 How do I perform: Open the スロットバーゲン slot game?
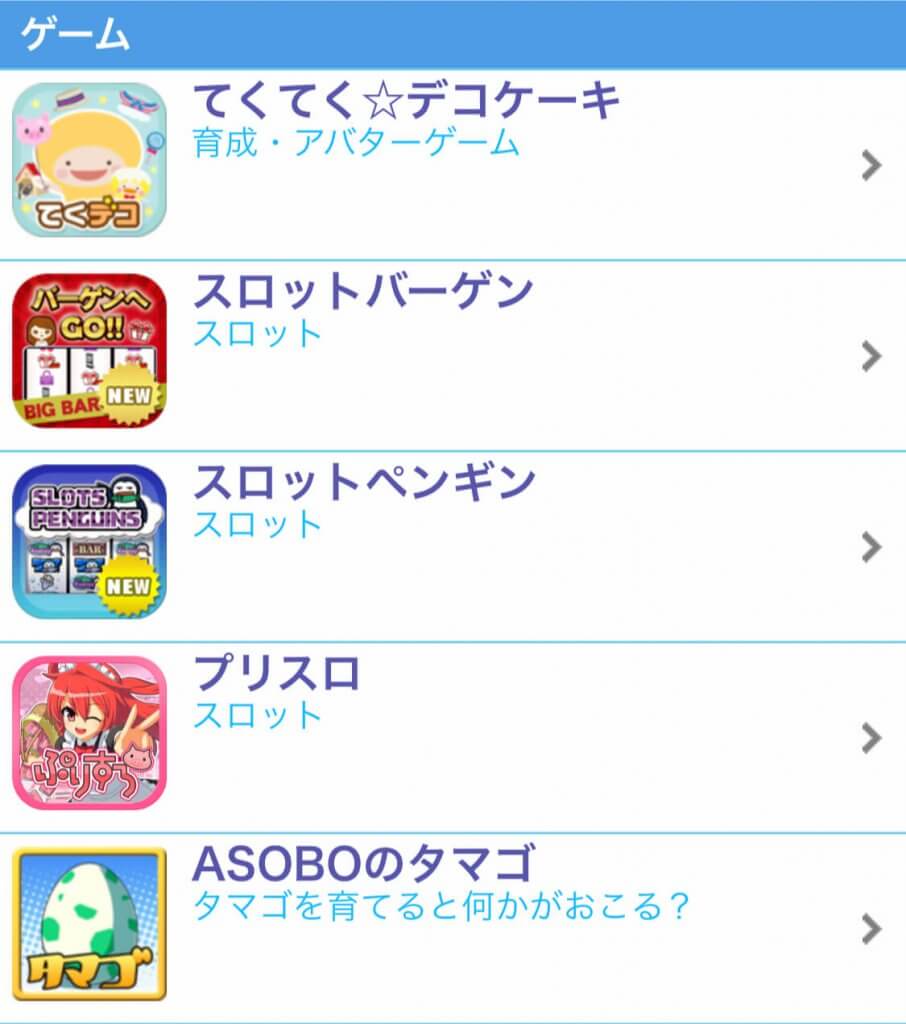[452, 355]
